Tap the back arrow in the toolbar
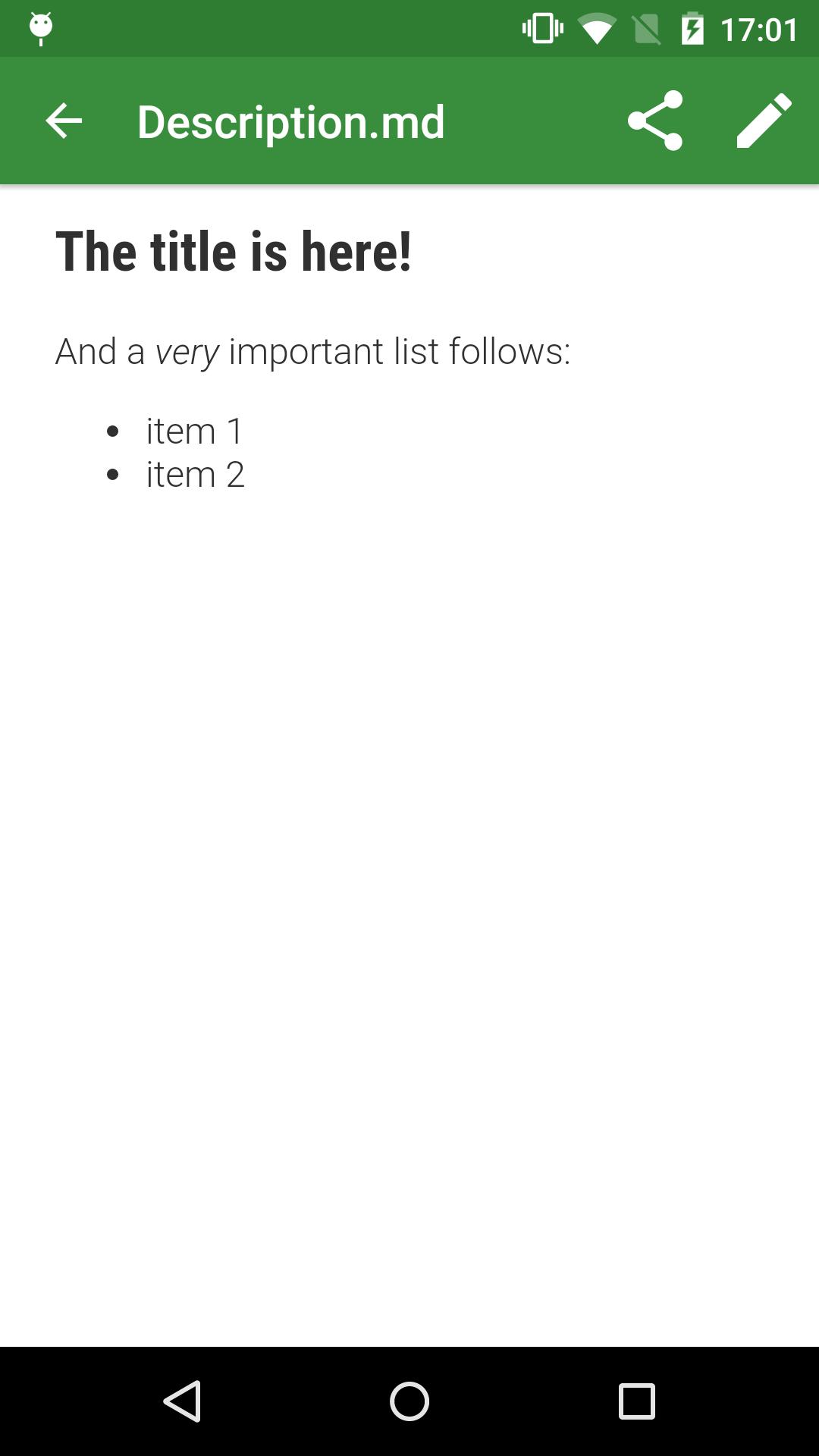Screen dimensions: 819x1456 tap(63, 120)
